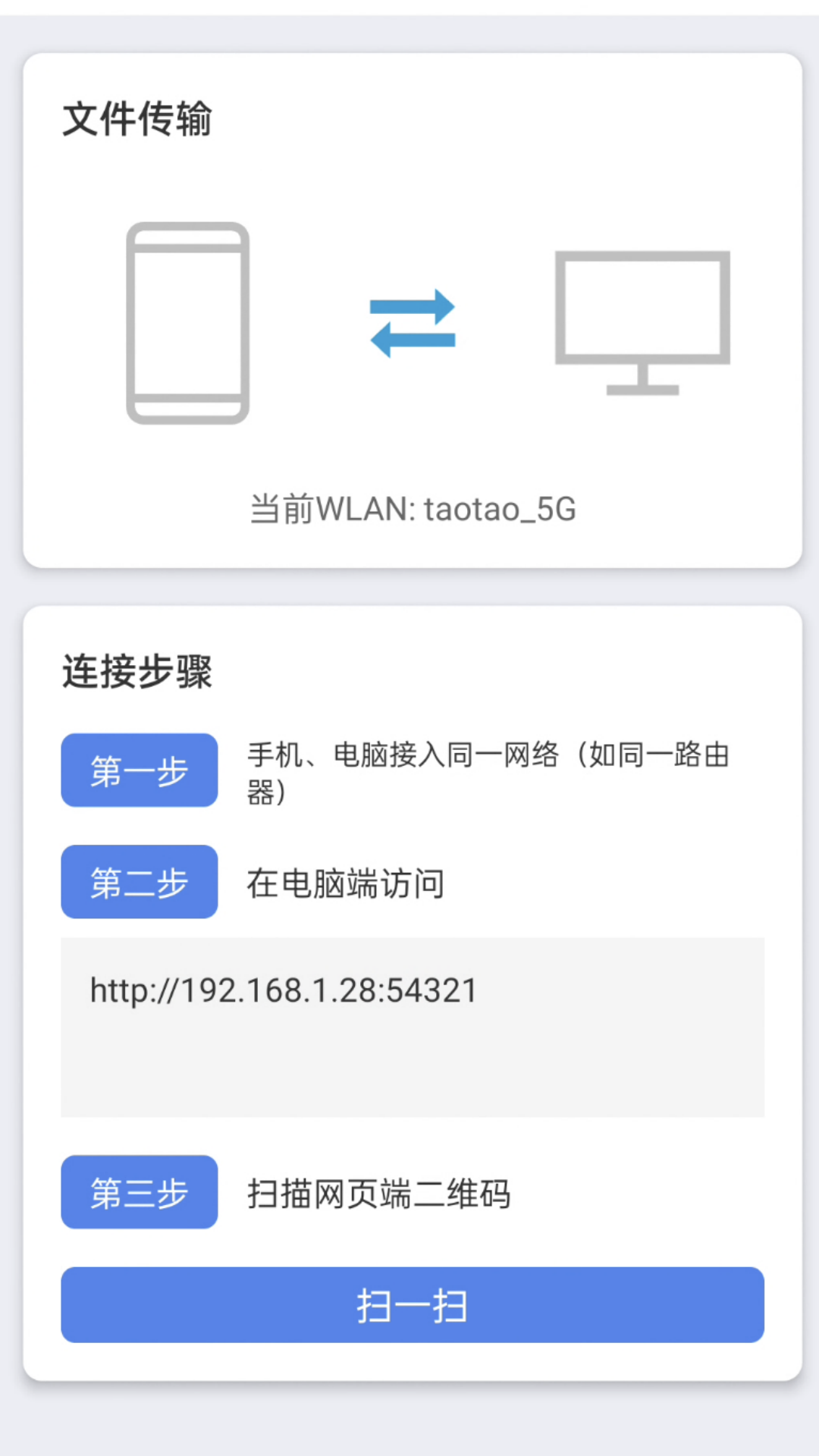The image size is (819, 1456).
Task: Tap the 扫一扫 scan button
Action: (x=413, y=1304)
